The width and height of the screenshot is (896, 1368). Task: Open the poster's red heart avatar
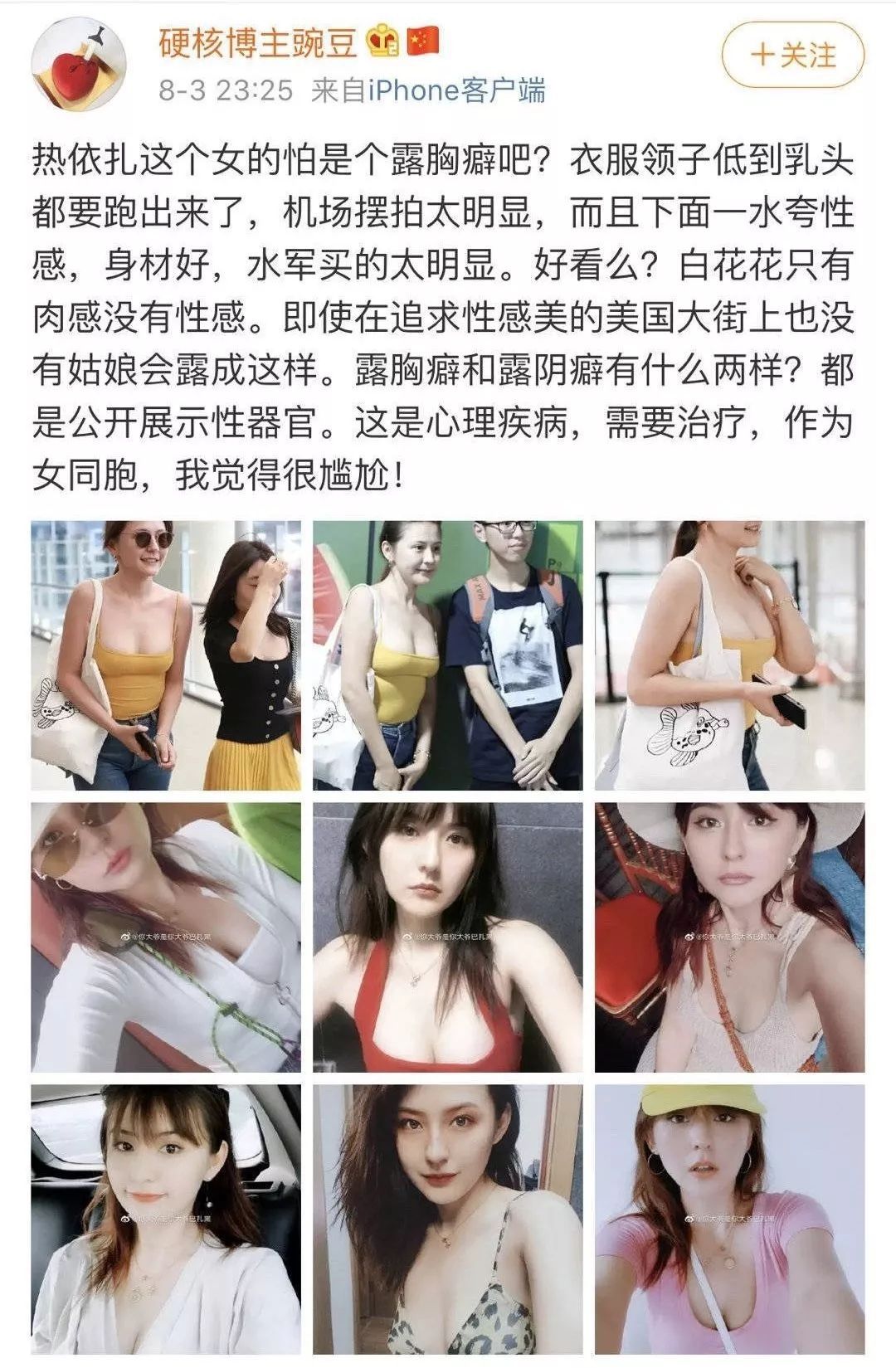[x=78, y=62]
